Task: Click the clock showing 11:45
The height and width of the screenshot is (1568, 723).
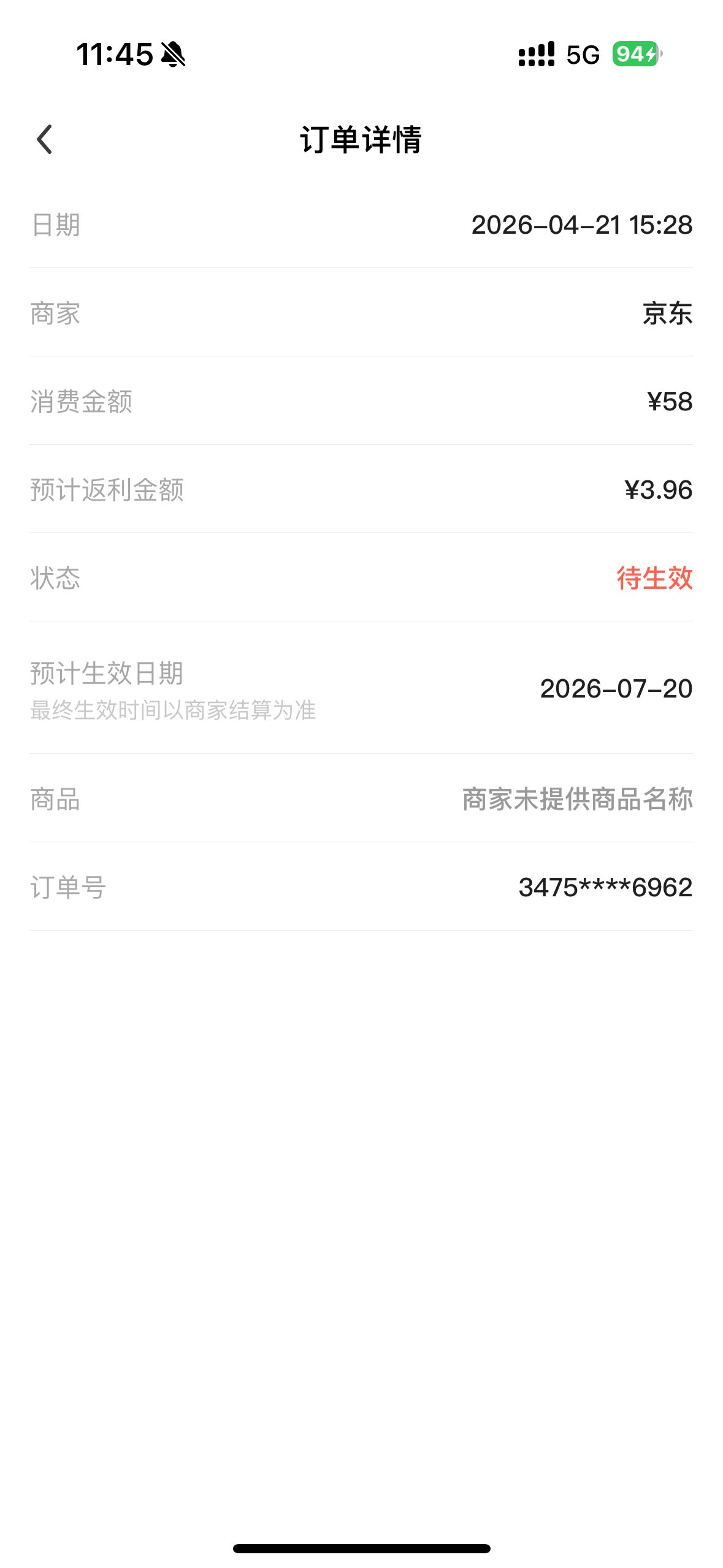Action: (x=114, y=55)
